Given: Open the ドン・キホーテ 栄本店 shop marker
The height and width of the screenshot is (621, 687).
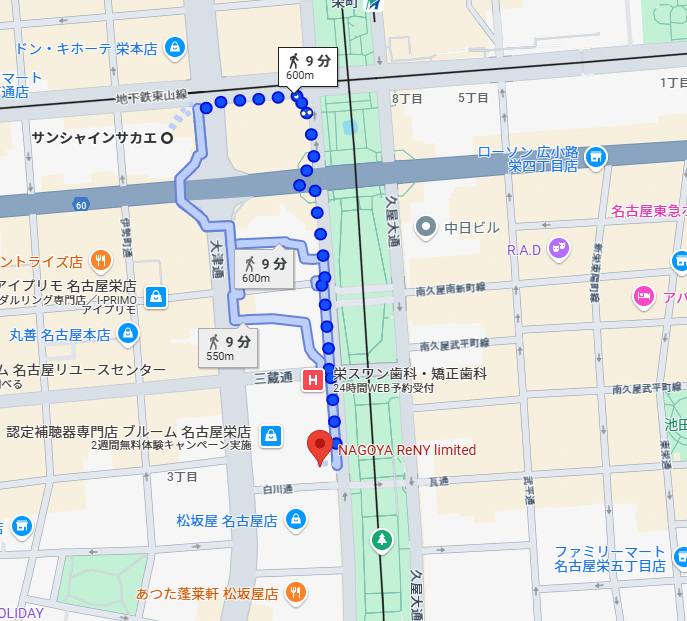Looking at the screenshot, I should tap(176, 46).
